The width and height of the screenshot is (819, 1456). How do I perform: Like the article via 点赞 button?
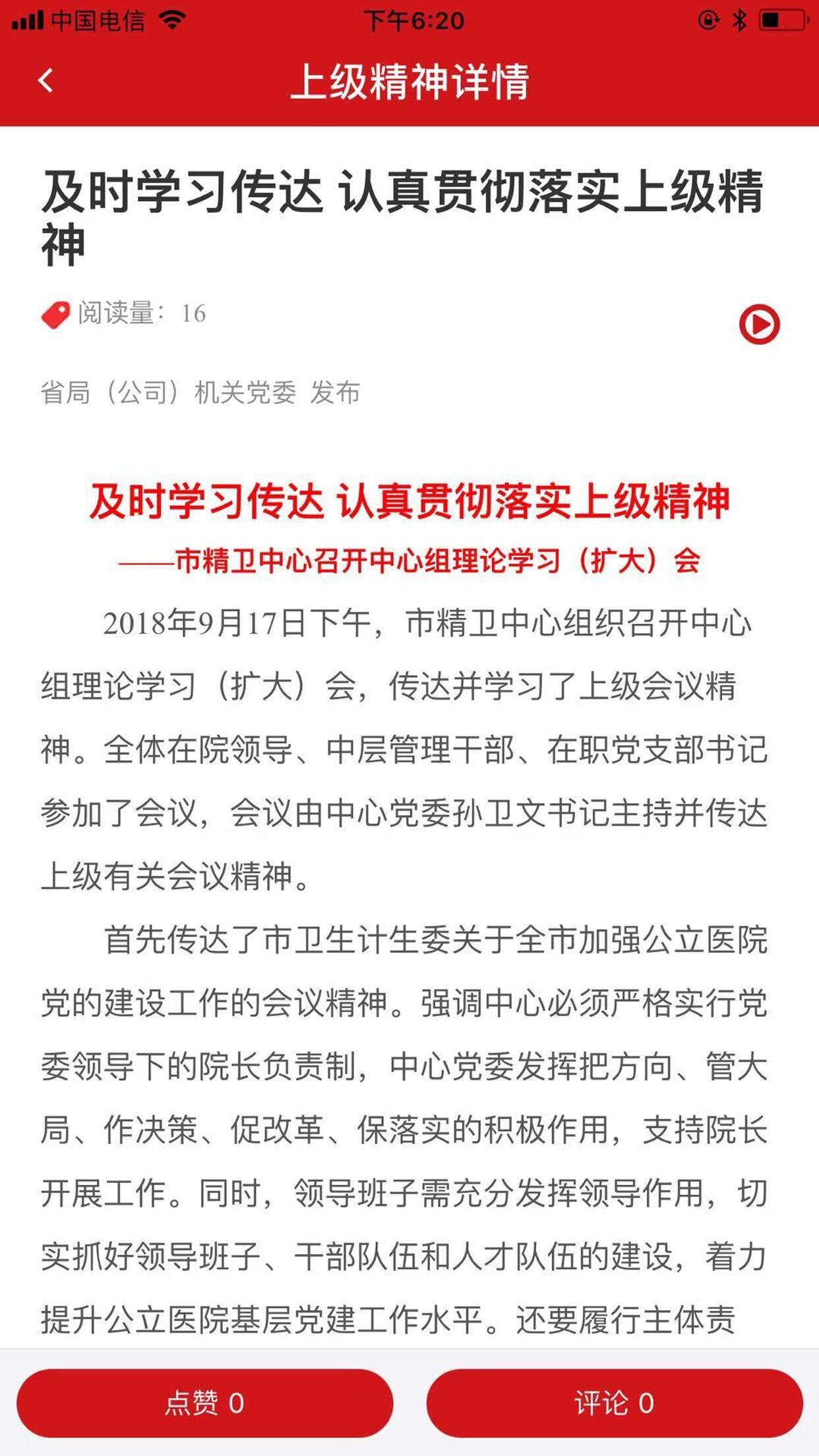pyautogui.click(x=205, y=1403)
